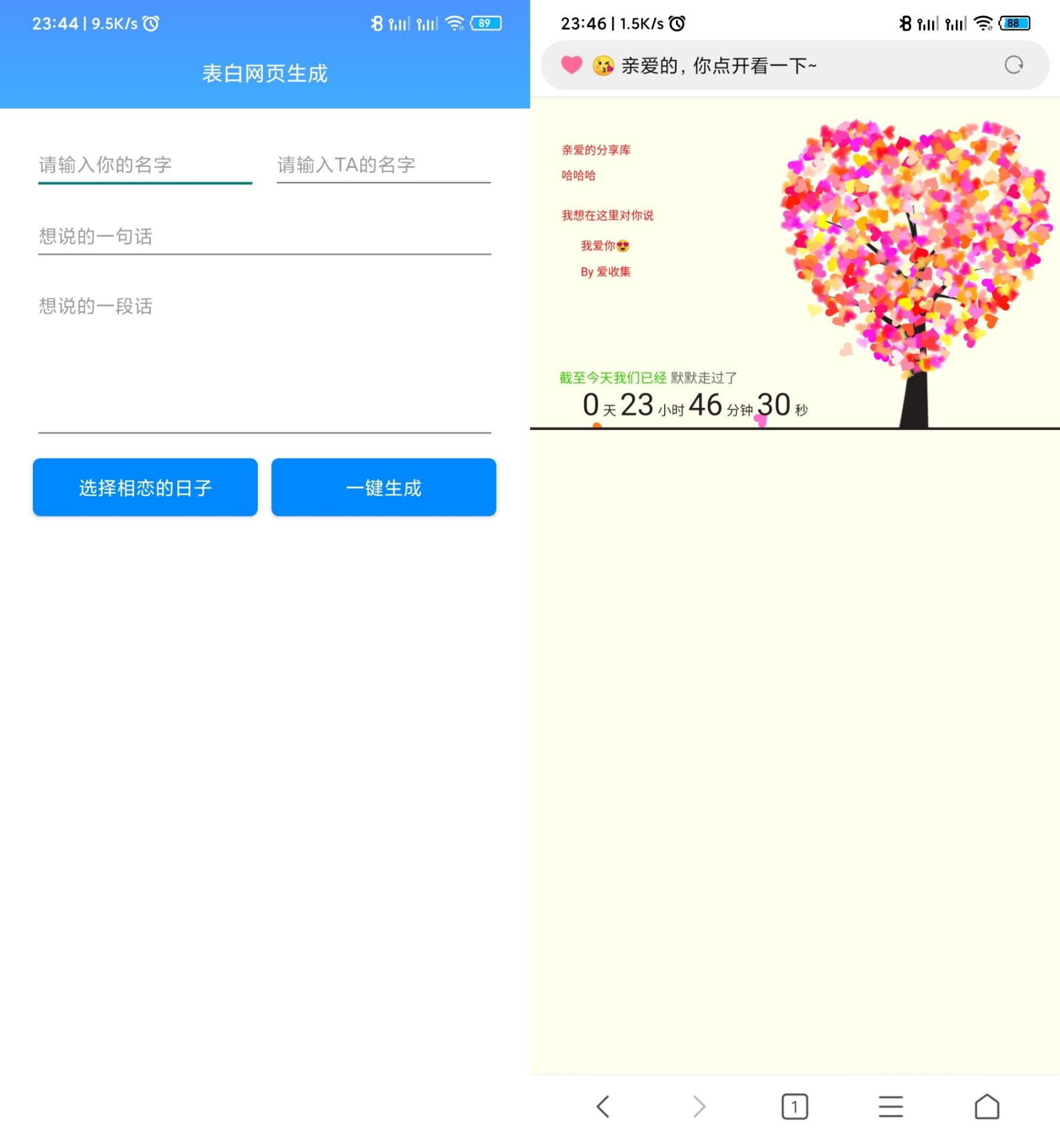Tap the browser address bar titled 亲爱的
The image size is (1060, 1148).
pos(778,65)
